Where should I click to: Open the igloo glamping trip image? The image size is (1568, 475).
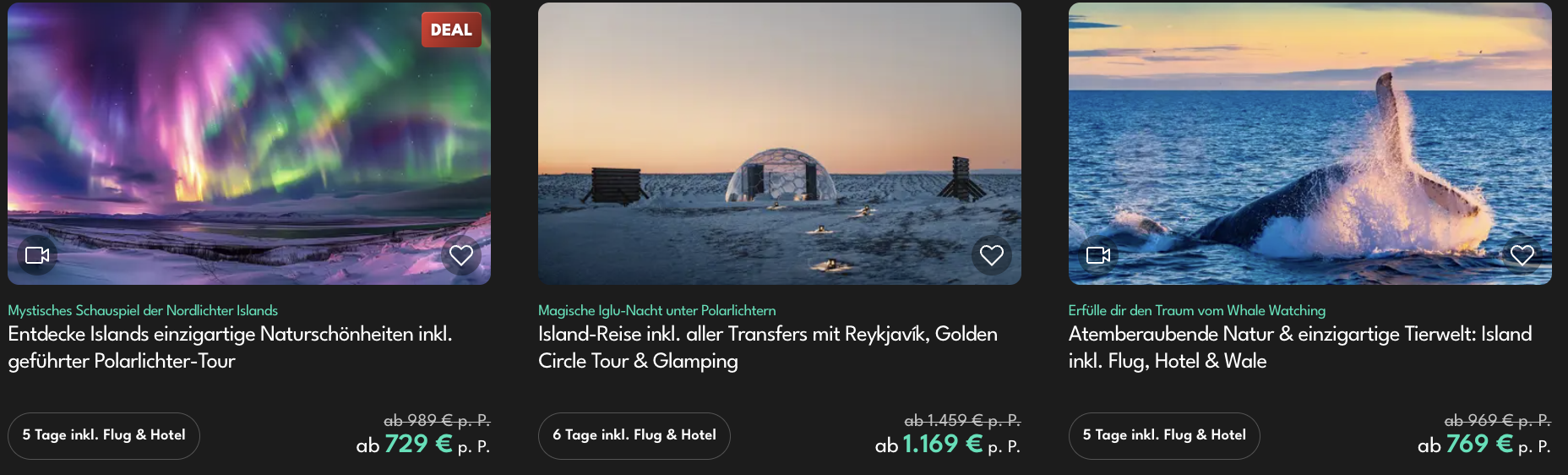(x=779, y=144)
